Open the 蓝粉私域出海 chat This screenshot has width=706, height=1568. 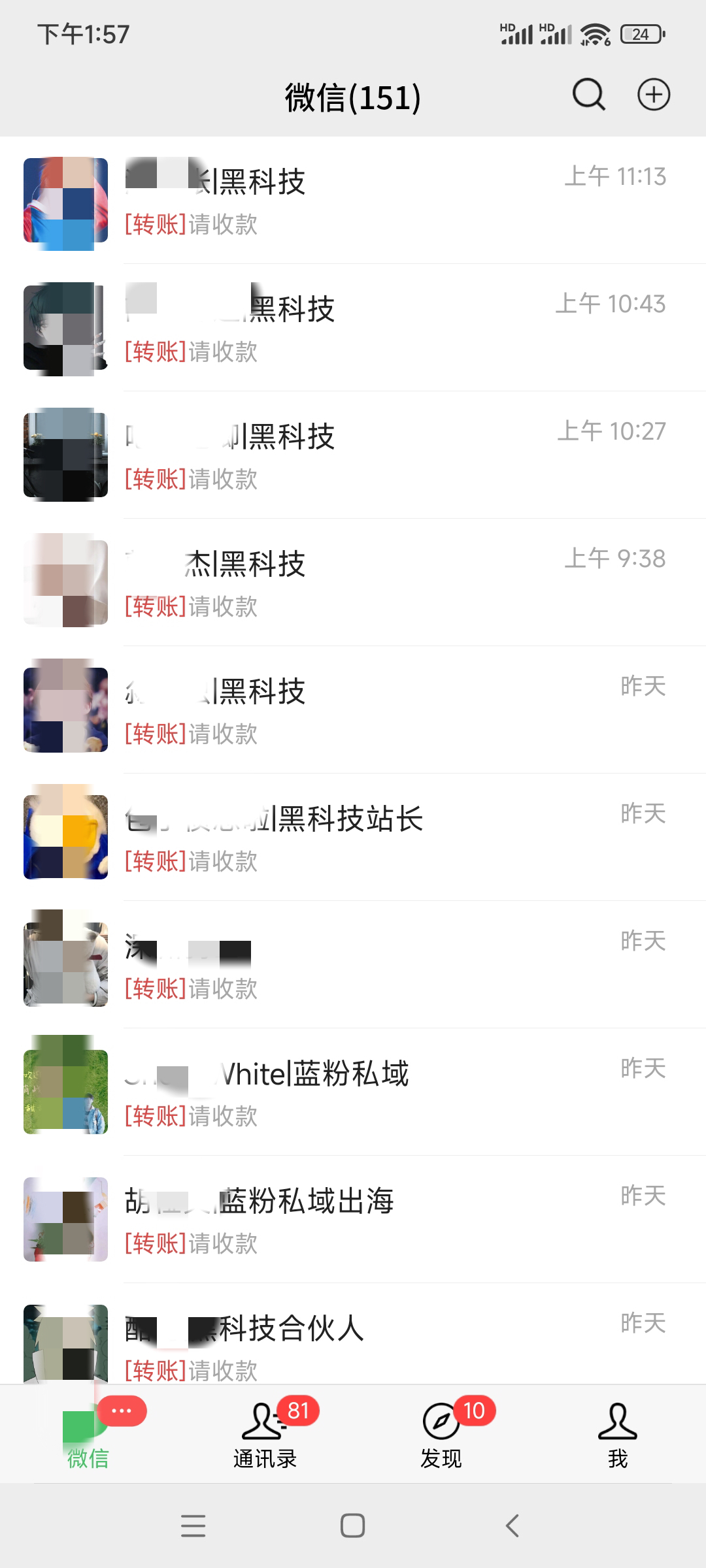coord(353,1220)
